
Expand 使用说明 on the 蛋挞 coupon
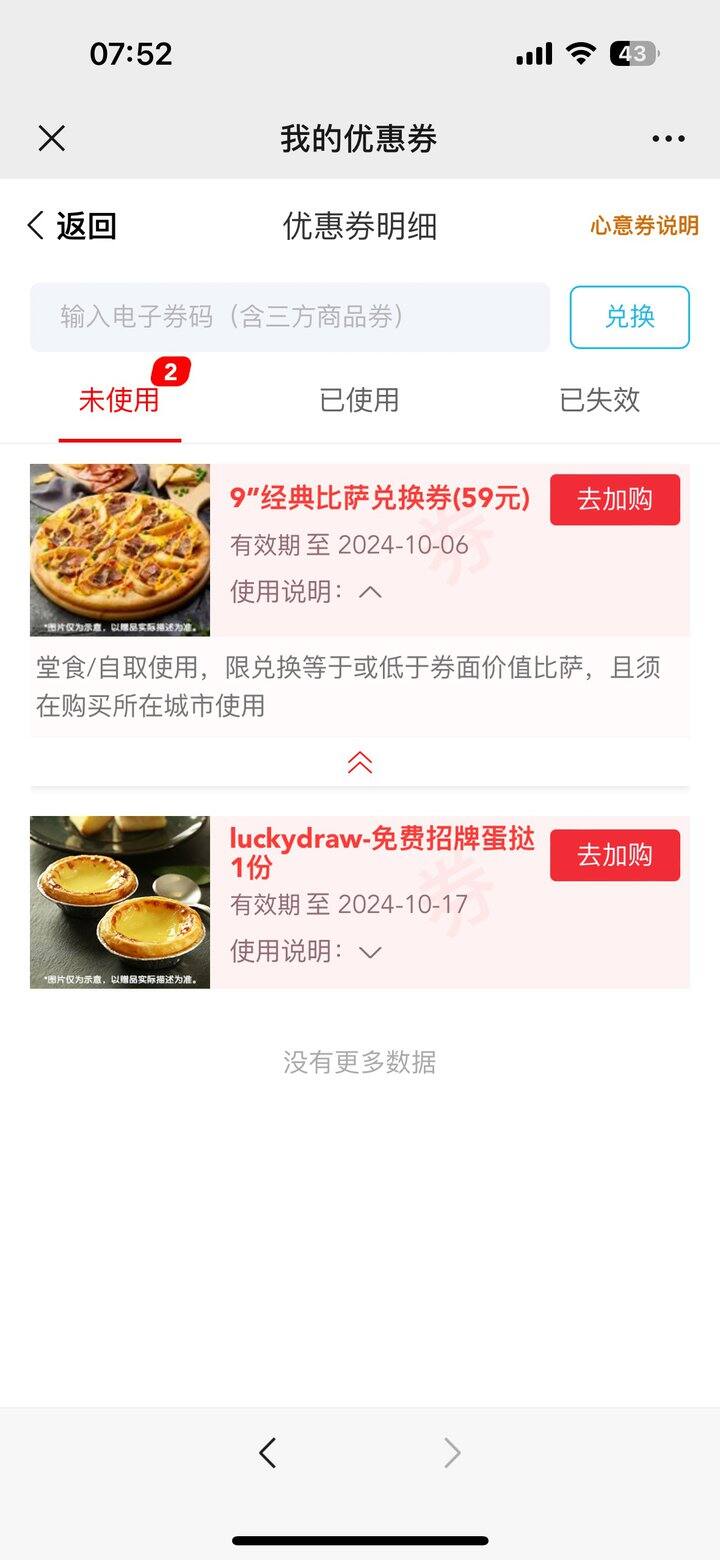[x=307, y=951]
